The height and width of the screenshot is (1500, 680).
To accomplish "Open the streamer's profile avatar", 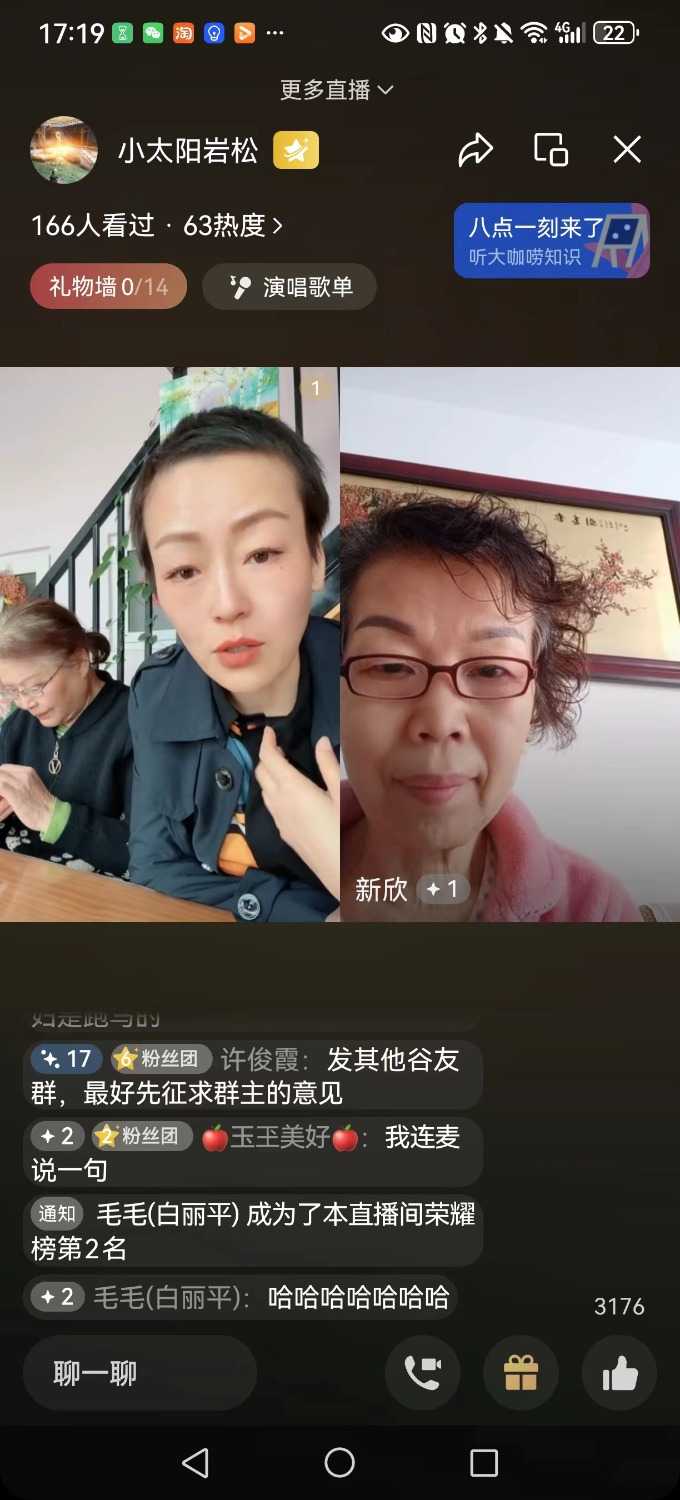I will click(64, 151).
